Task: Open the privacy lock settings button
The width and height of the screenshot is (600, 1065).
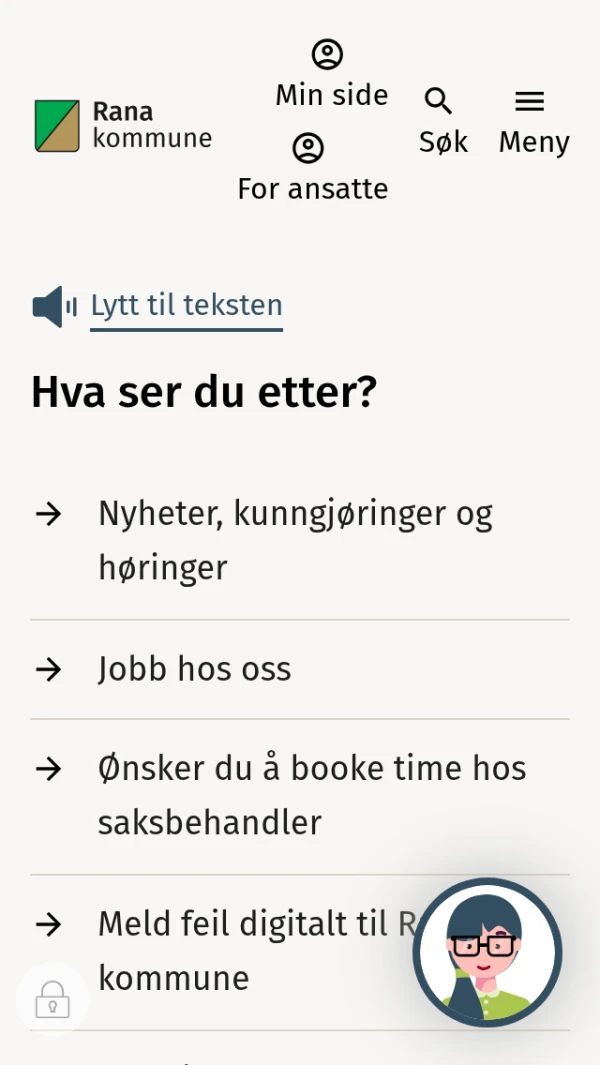Action: pyautogui.click(x=52, y=998)
